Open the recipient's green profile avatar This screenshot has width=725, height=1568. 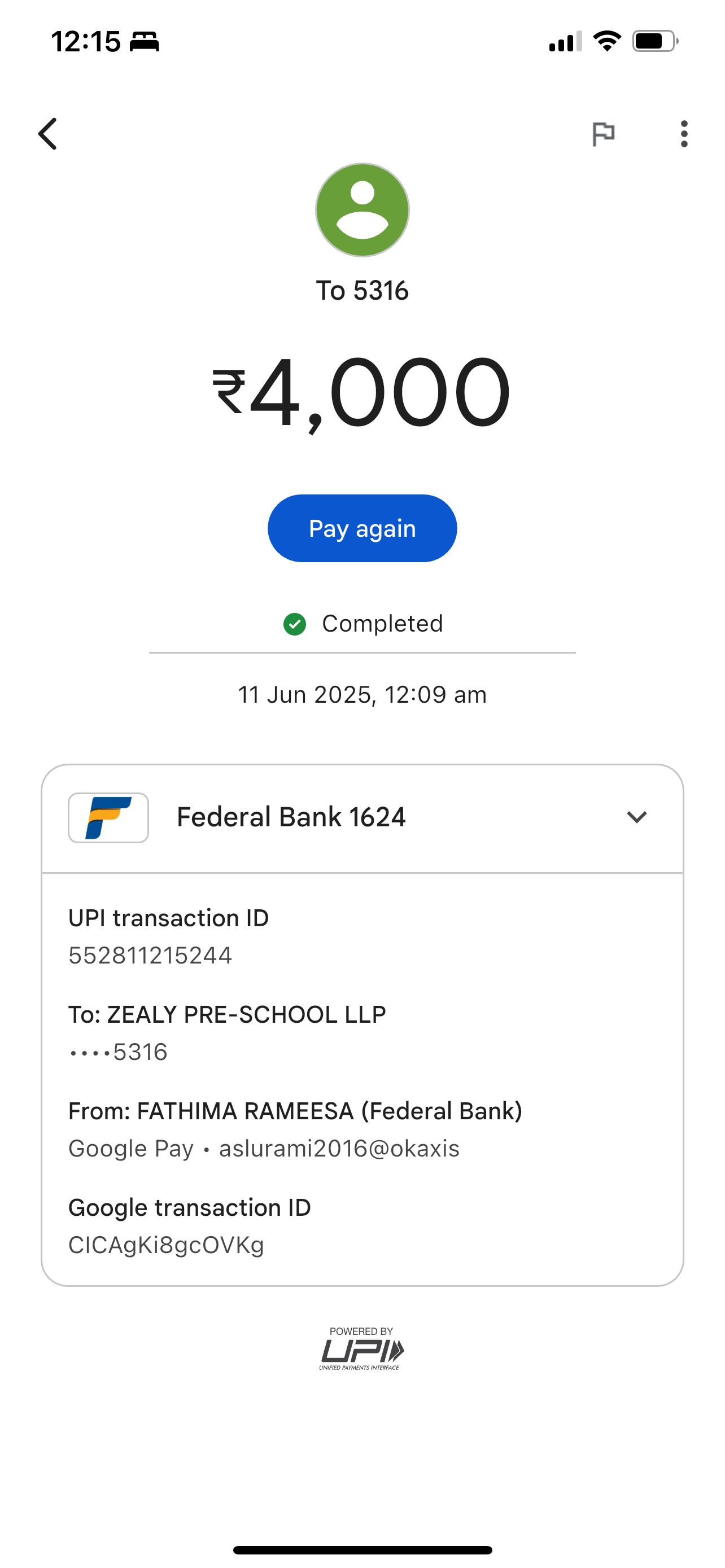(362, 210)
